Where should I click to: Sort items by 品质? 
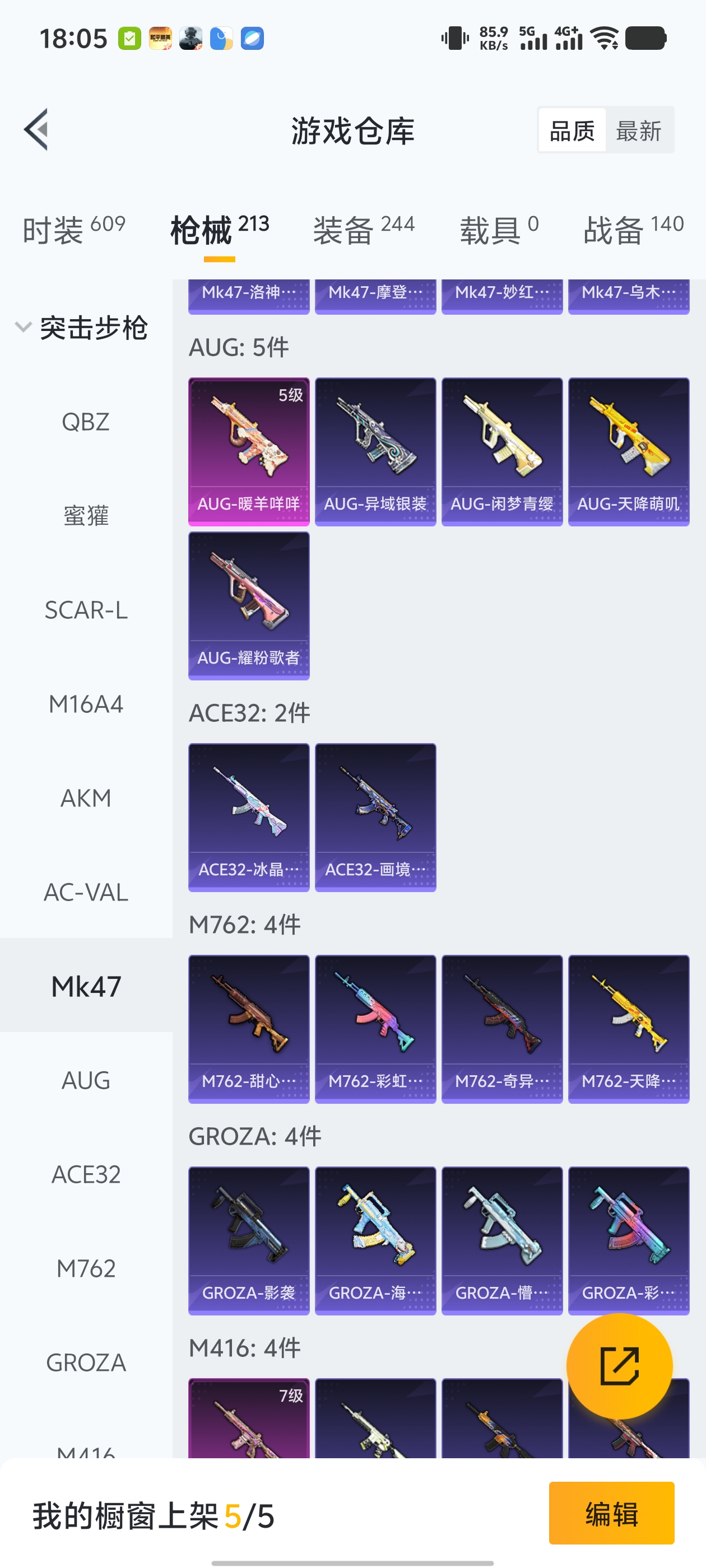(572, 131)
